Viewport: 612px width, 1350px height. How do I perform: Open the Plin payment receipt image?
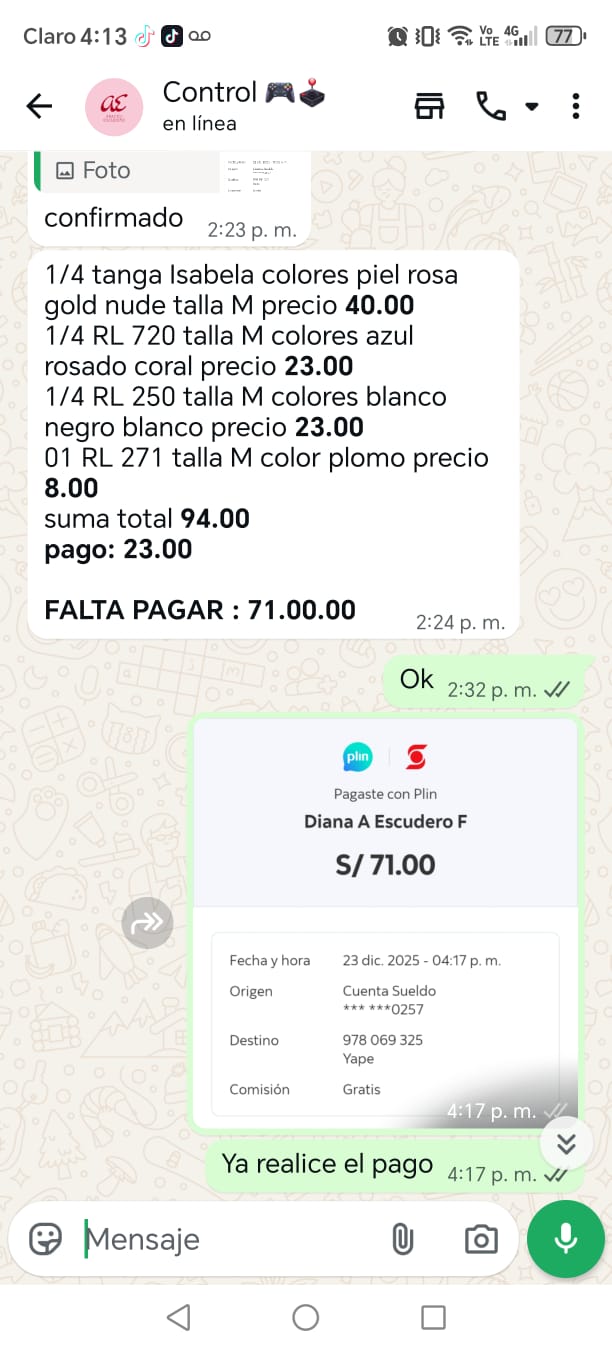pos(385,922)
